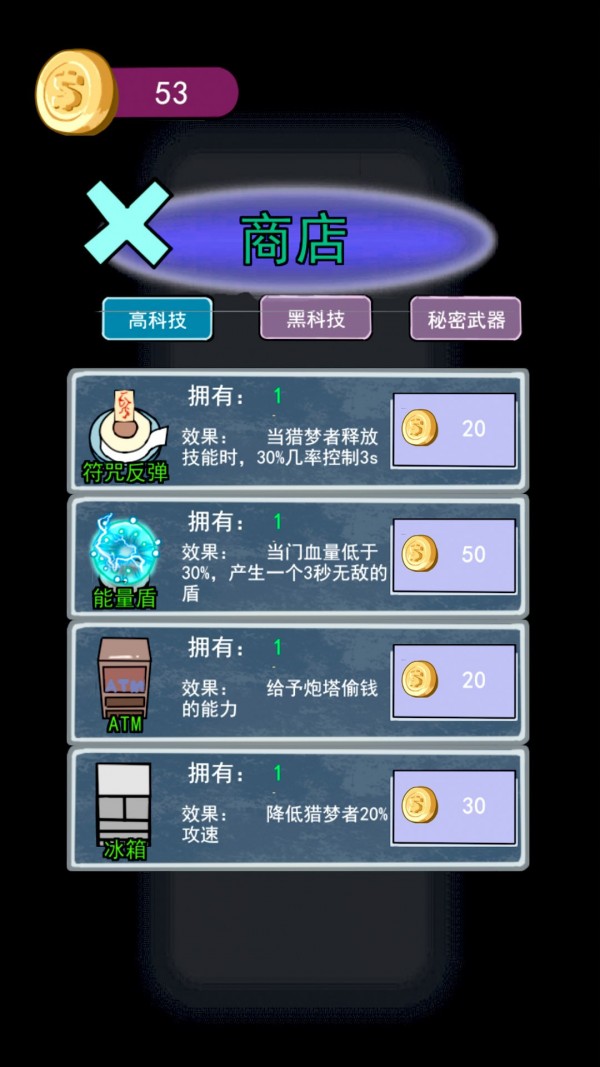Purchase 能量盾 for 50 coins
This screenshot has height=1067, width=600.
point(454,555)
